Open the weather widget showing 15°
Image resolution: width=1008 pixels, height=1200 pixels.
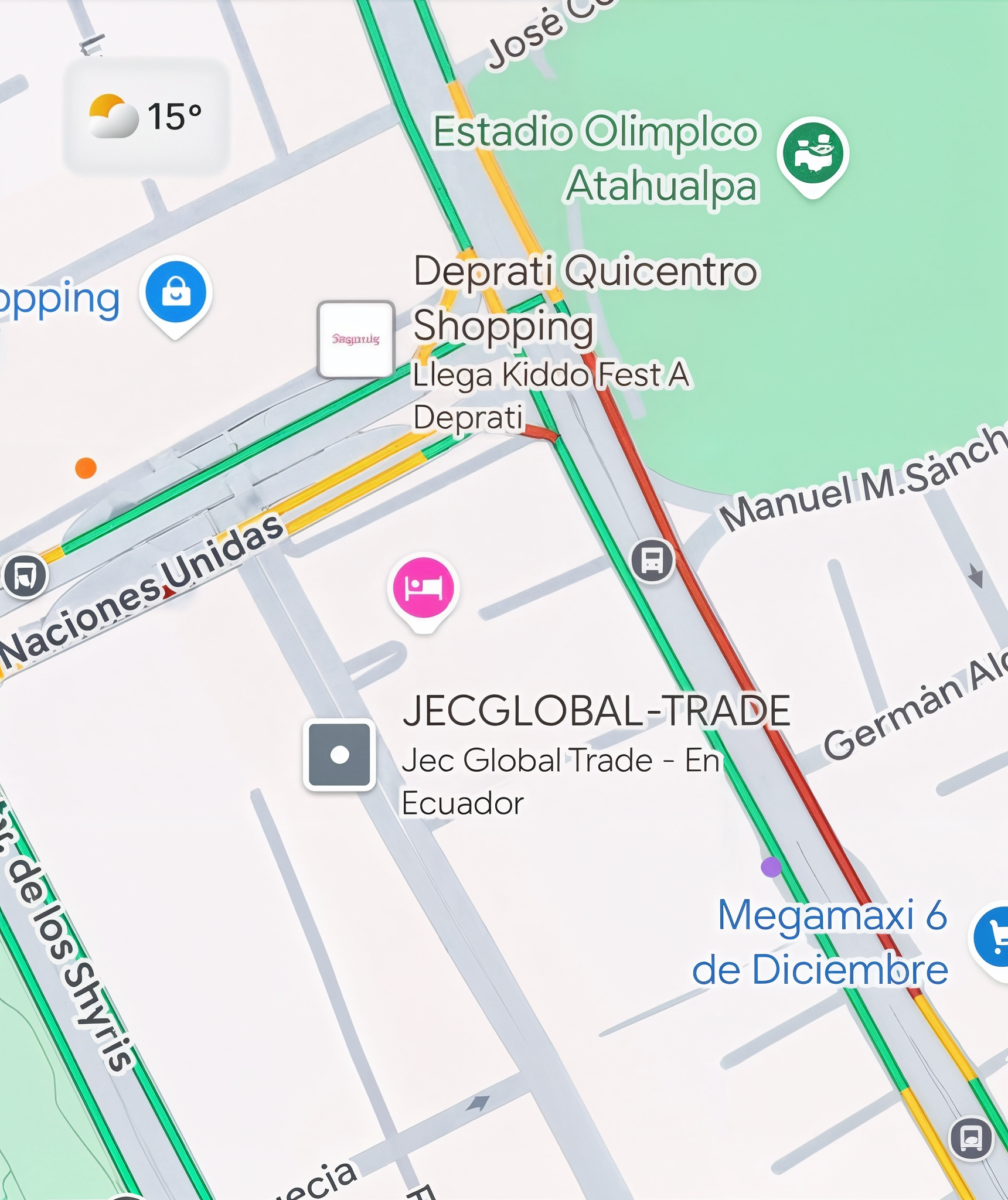tap(145, 116)
